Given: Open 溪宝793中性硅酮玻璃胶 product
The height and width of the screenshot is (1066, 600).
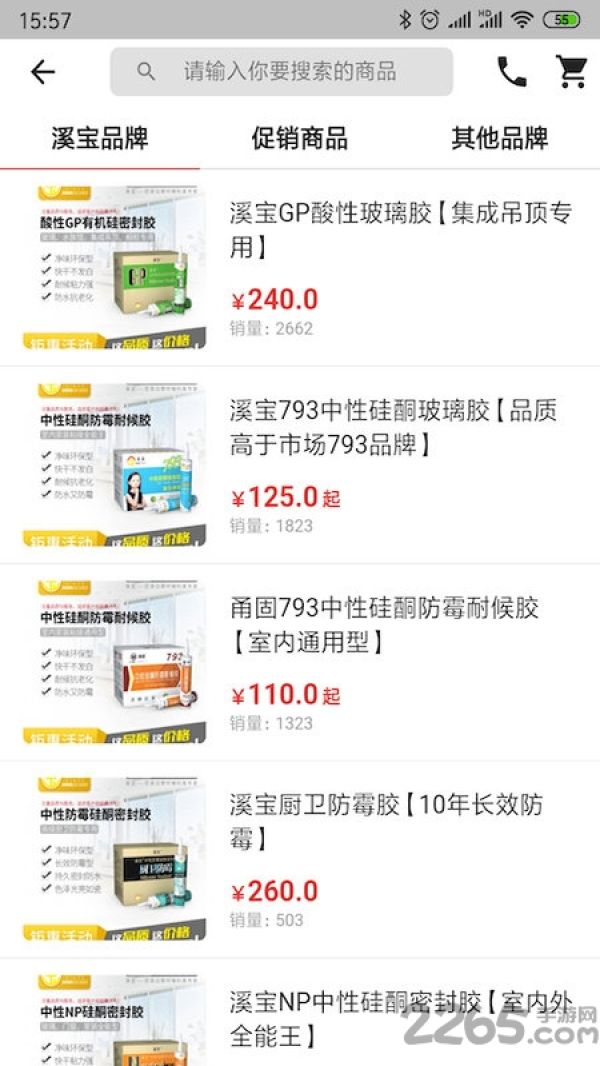Looking at the screenshot, I should pyautogui.click(x=300, y=465).
